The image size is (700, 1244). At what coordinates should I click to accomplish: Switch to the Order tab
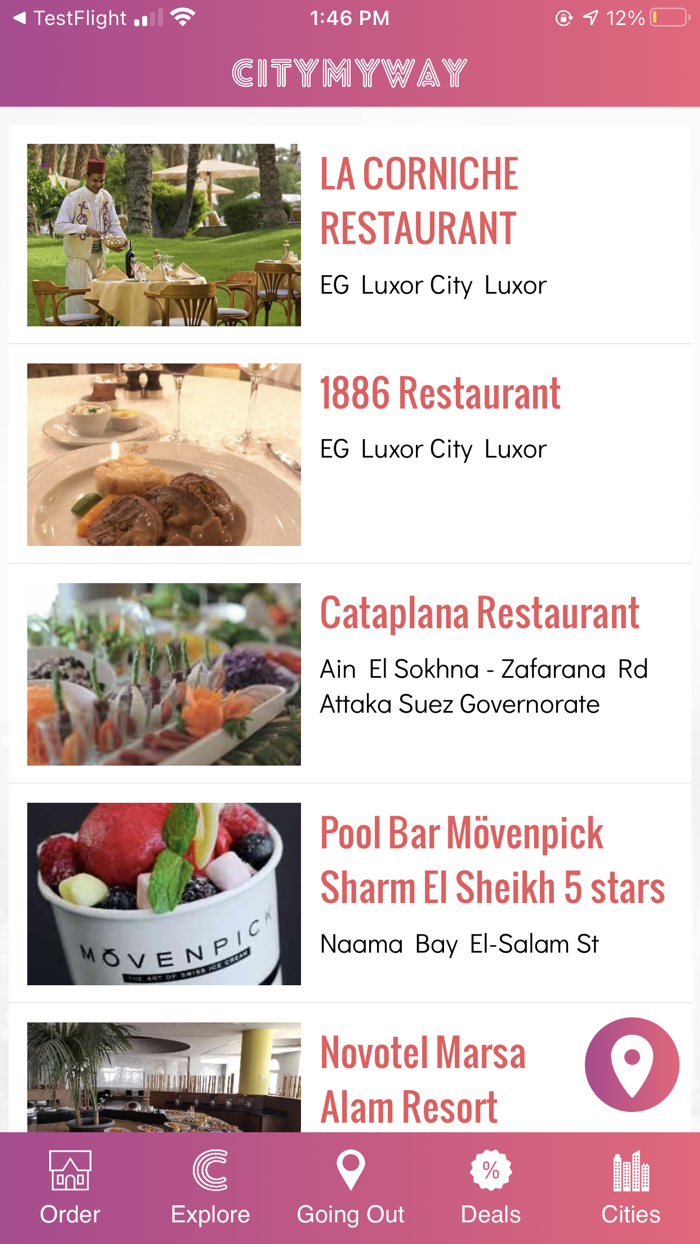click(x=70, y=1188)
